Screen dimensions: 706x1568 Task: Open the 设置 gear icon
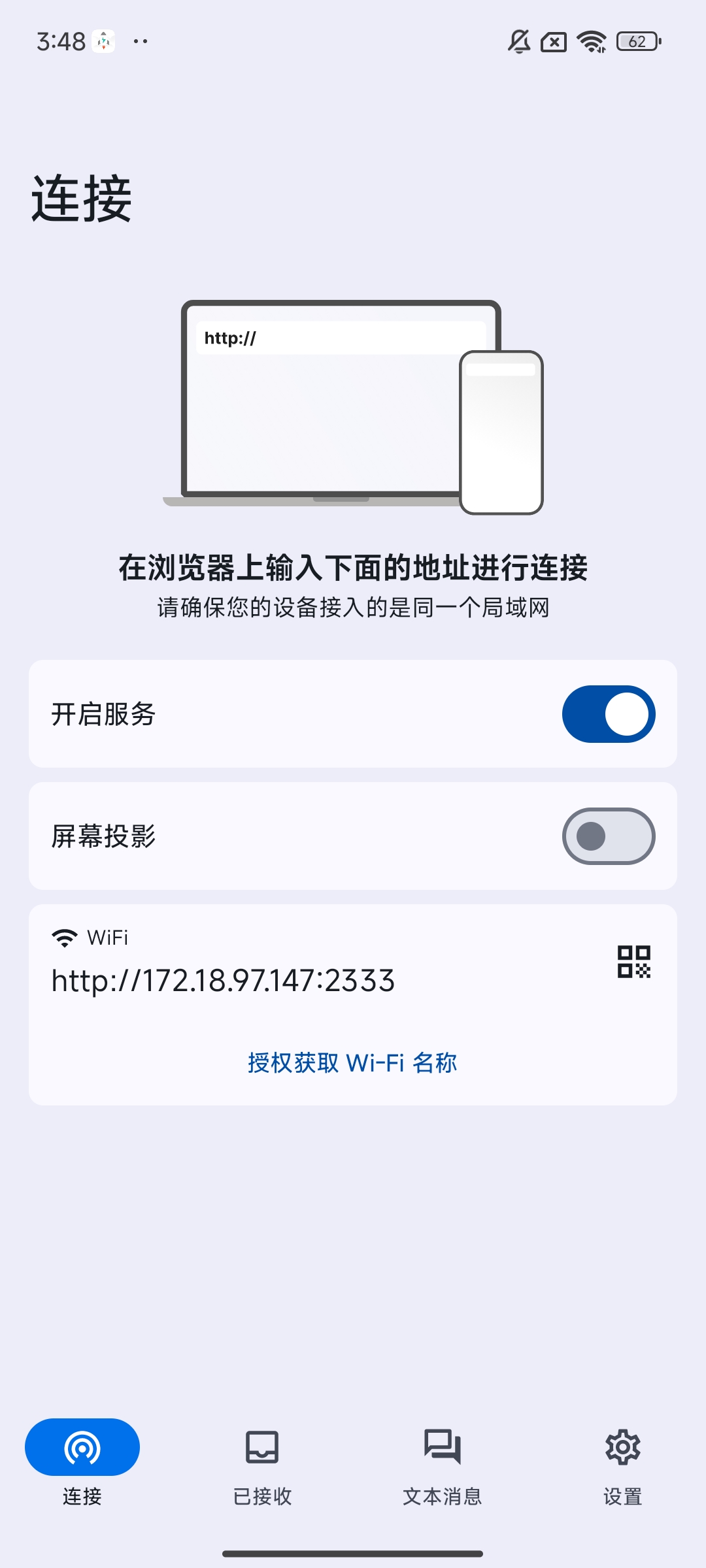pyautogui.click(x=622, y=1447)
